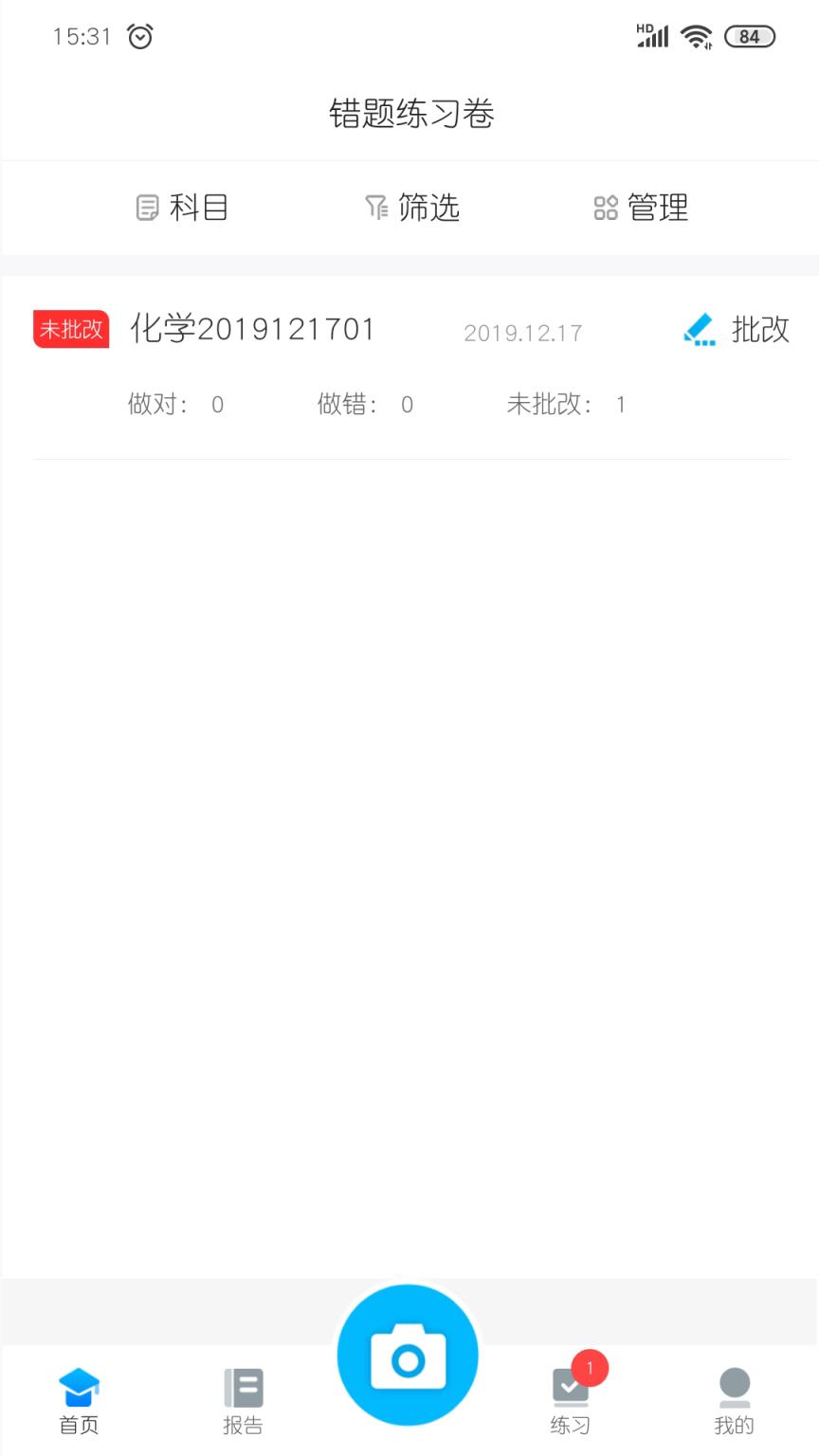Tap the Wi-Fi indicator in status bar
This screenshot has width=819, height=1456.
tap(695, 36)
